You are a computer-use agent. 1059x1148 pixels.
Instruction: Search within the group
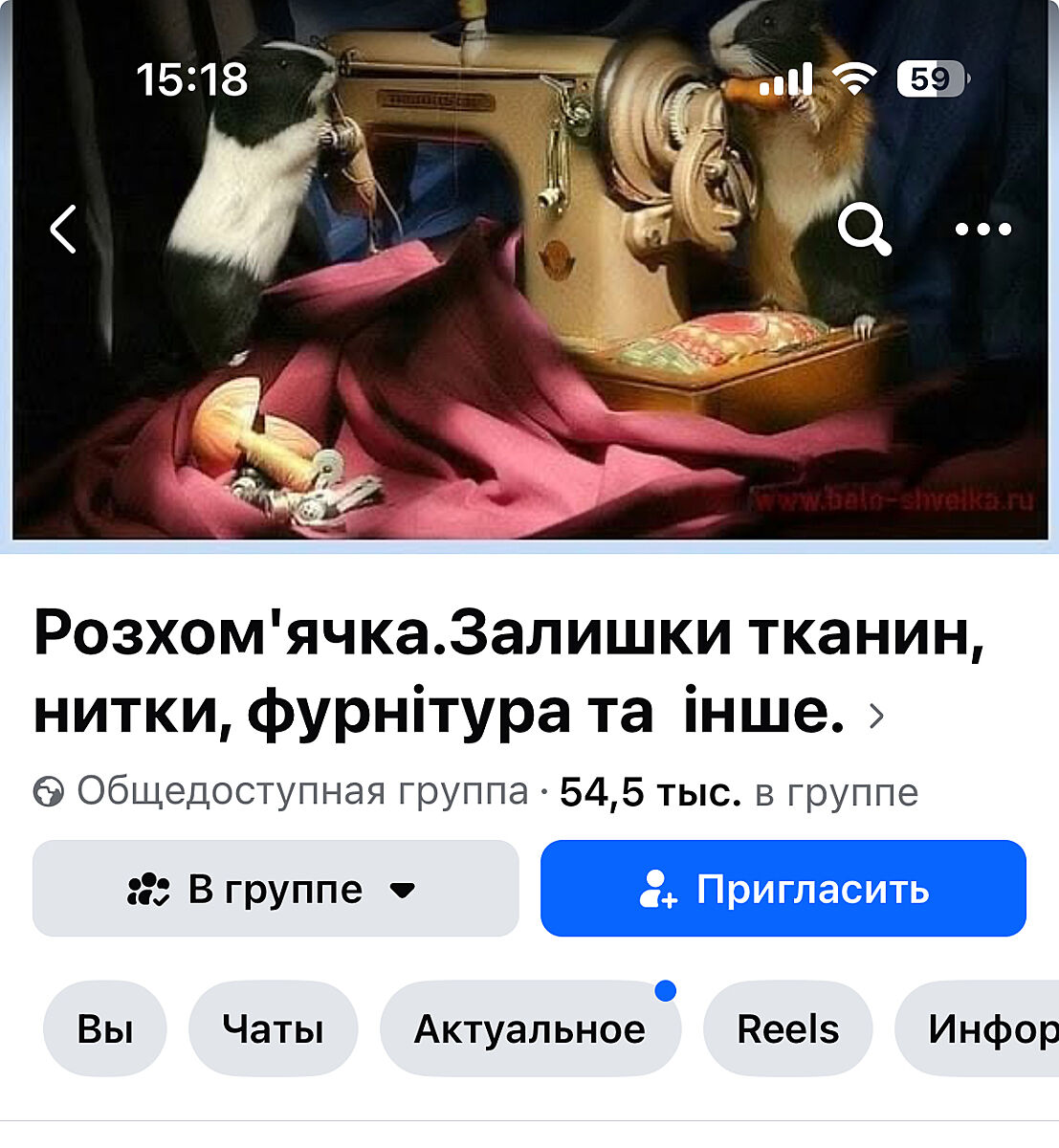click(x=864, y=230)
